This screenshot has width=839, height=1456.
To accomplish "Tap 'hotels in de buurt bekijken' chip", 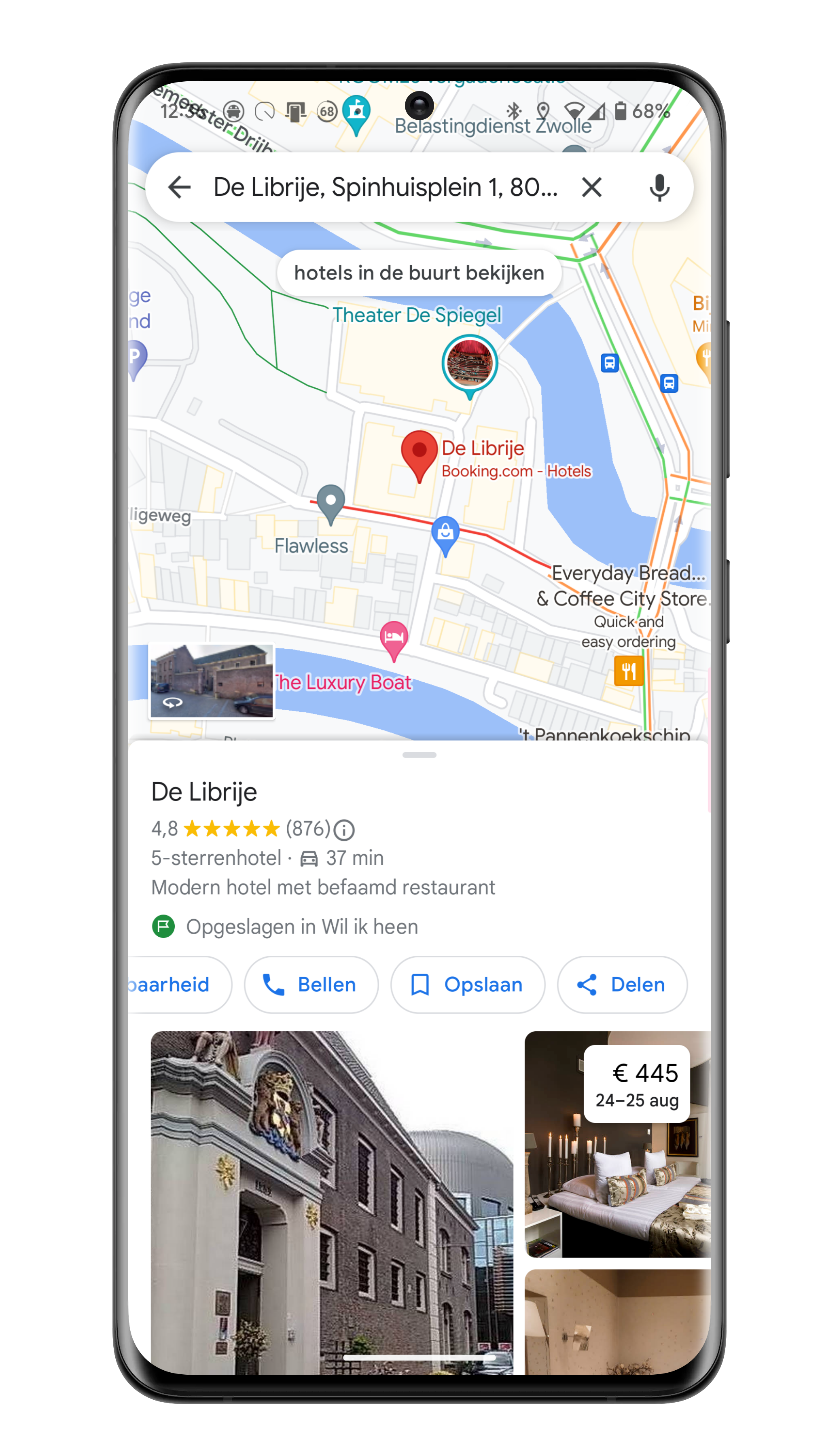I will (419, 273).
